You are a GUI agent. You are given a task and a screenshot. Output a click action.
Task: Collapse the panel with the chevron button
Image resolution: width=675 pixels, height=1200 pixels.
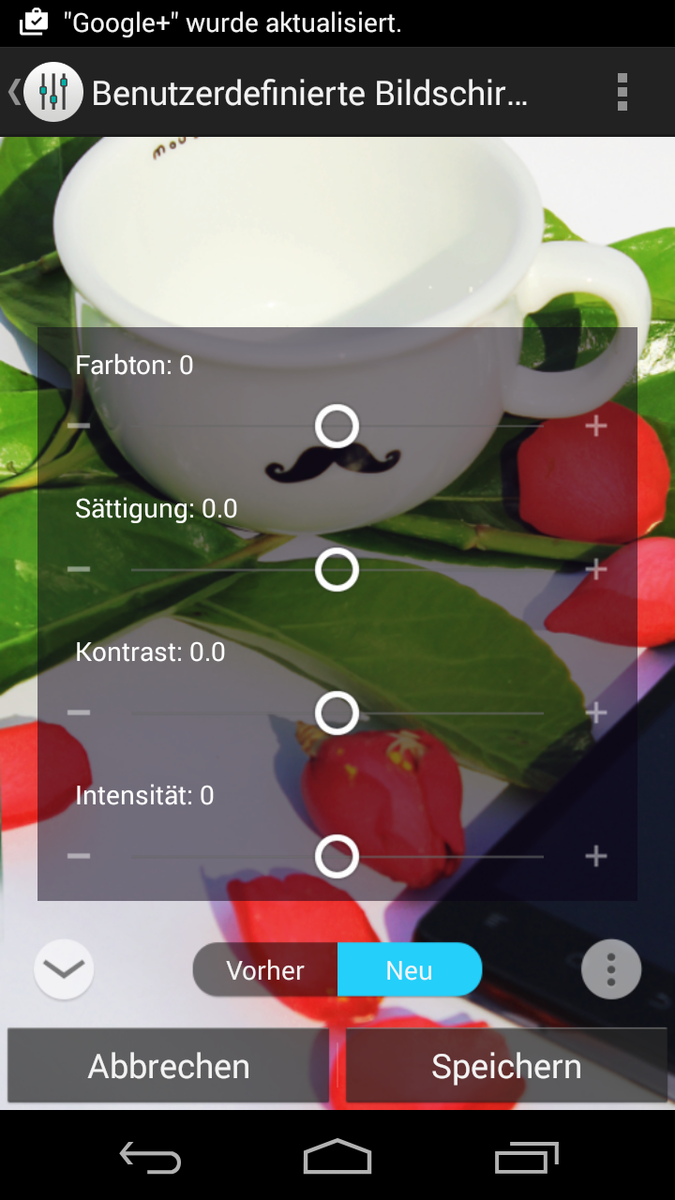click(x=64, y=969)
